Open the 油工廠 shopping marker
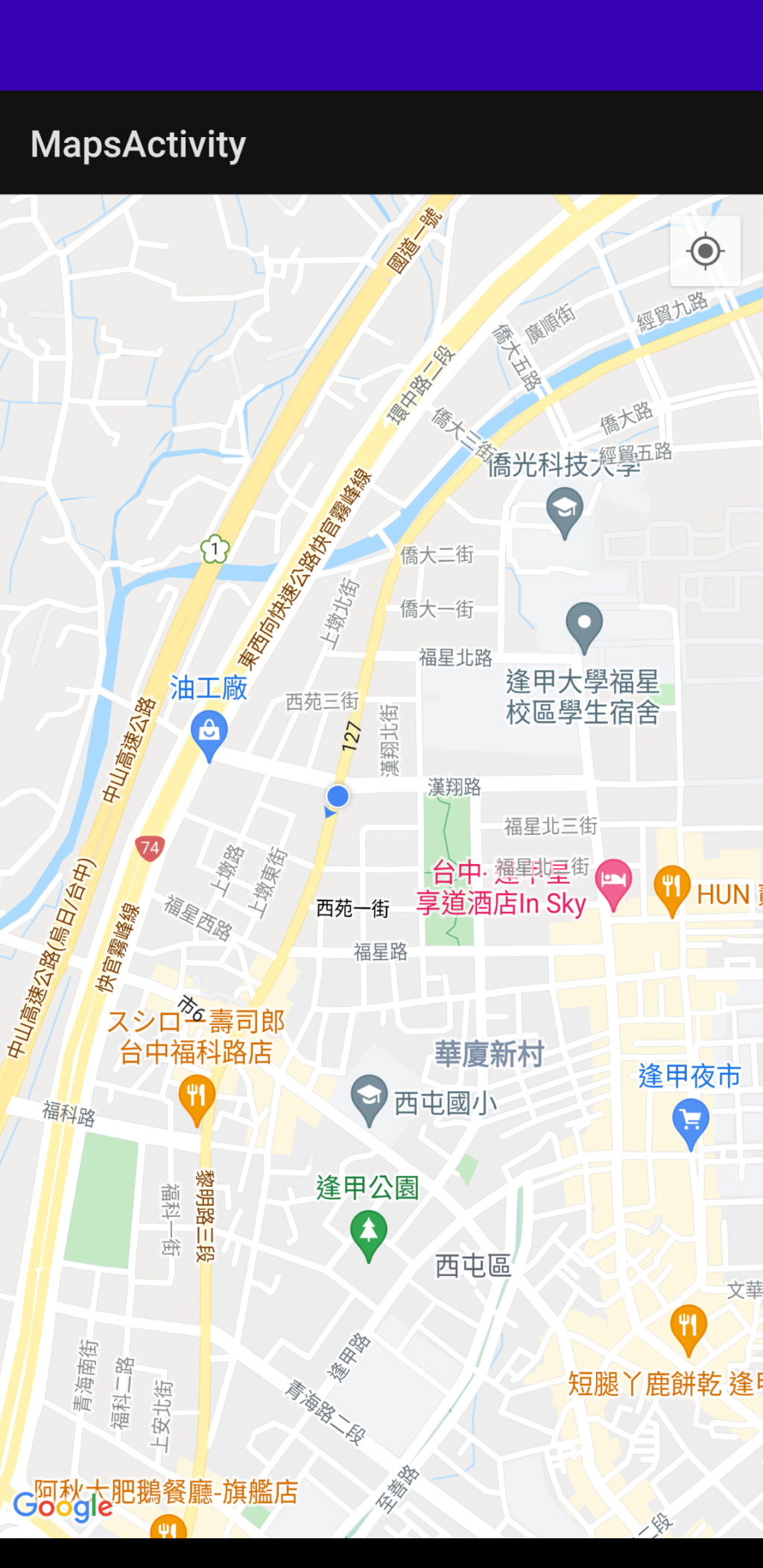The image size is (763, 1568). click(x=209, y=733)
